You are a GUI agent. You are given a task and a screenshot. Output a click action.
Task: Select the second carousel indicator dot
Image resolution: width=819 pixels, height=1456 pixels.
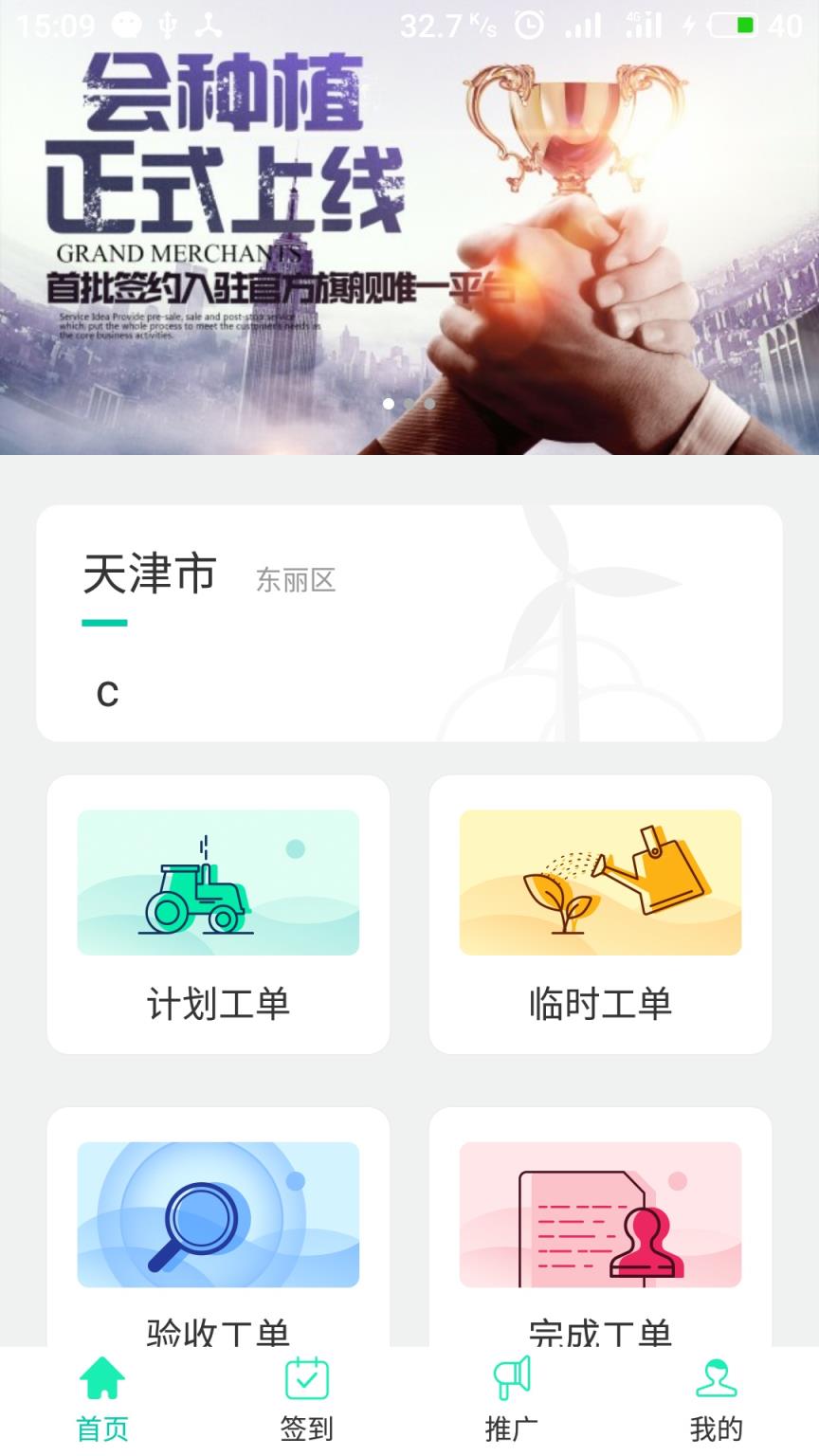tap(408, 403)
